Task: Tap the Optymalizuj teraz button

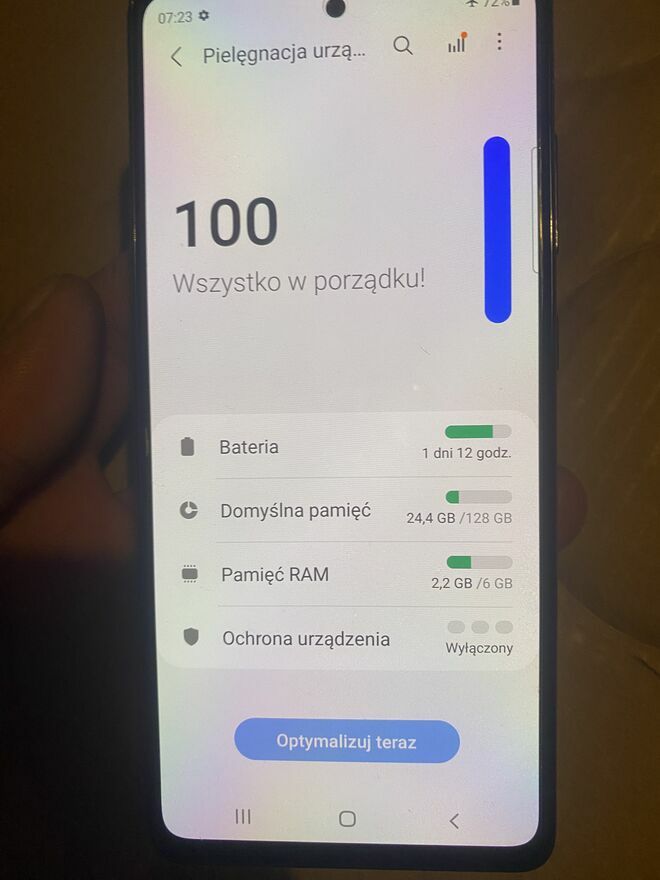Action: [346, 742]
